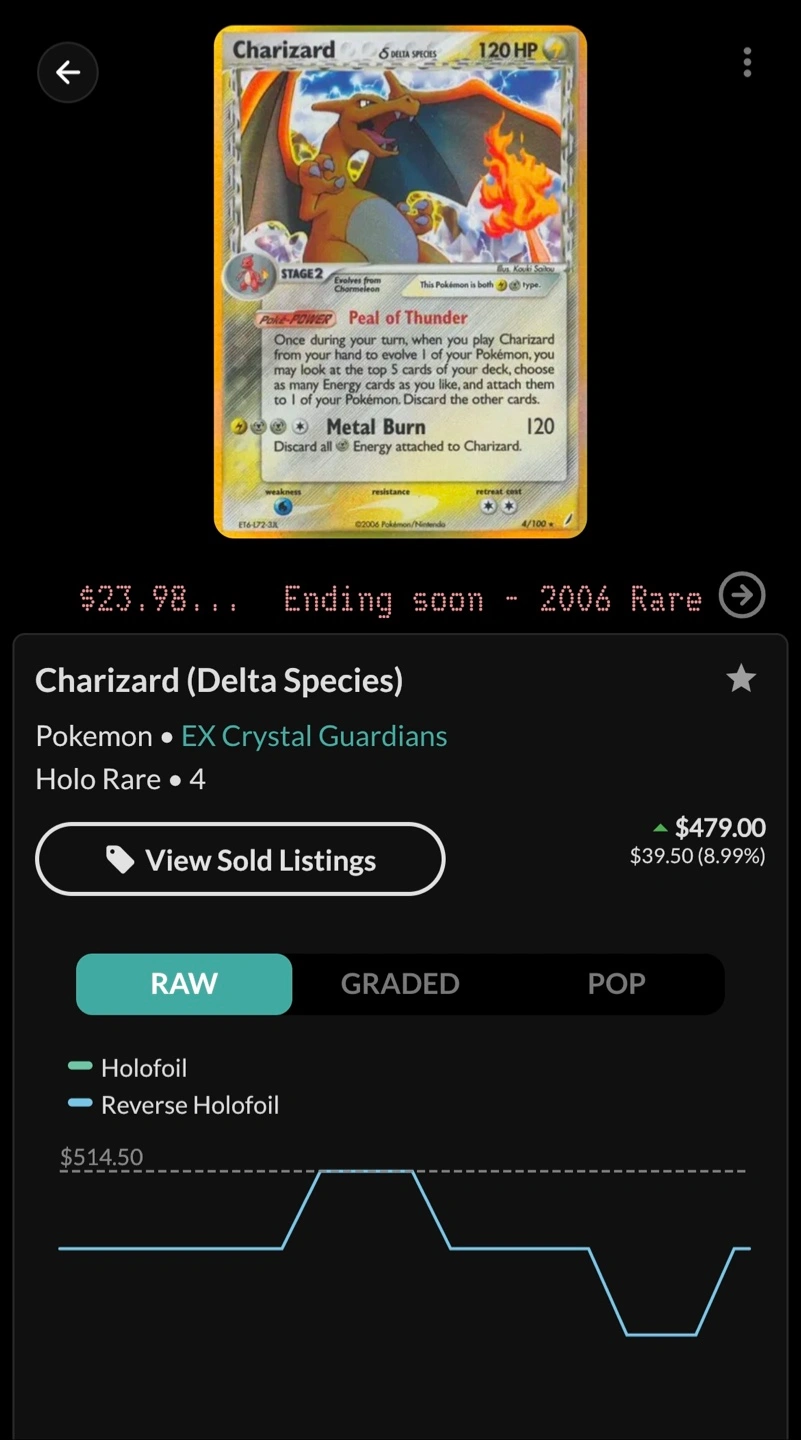Image resolution: width=801 pixels, height=1440 pixels.
Task: Go back using the arrow button
Action: [x=68, y=72]
